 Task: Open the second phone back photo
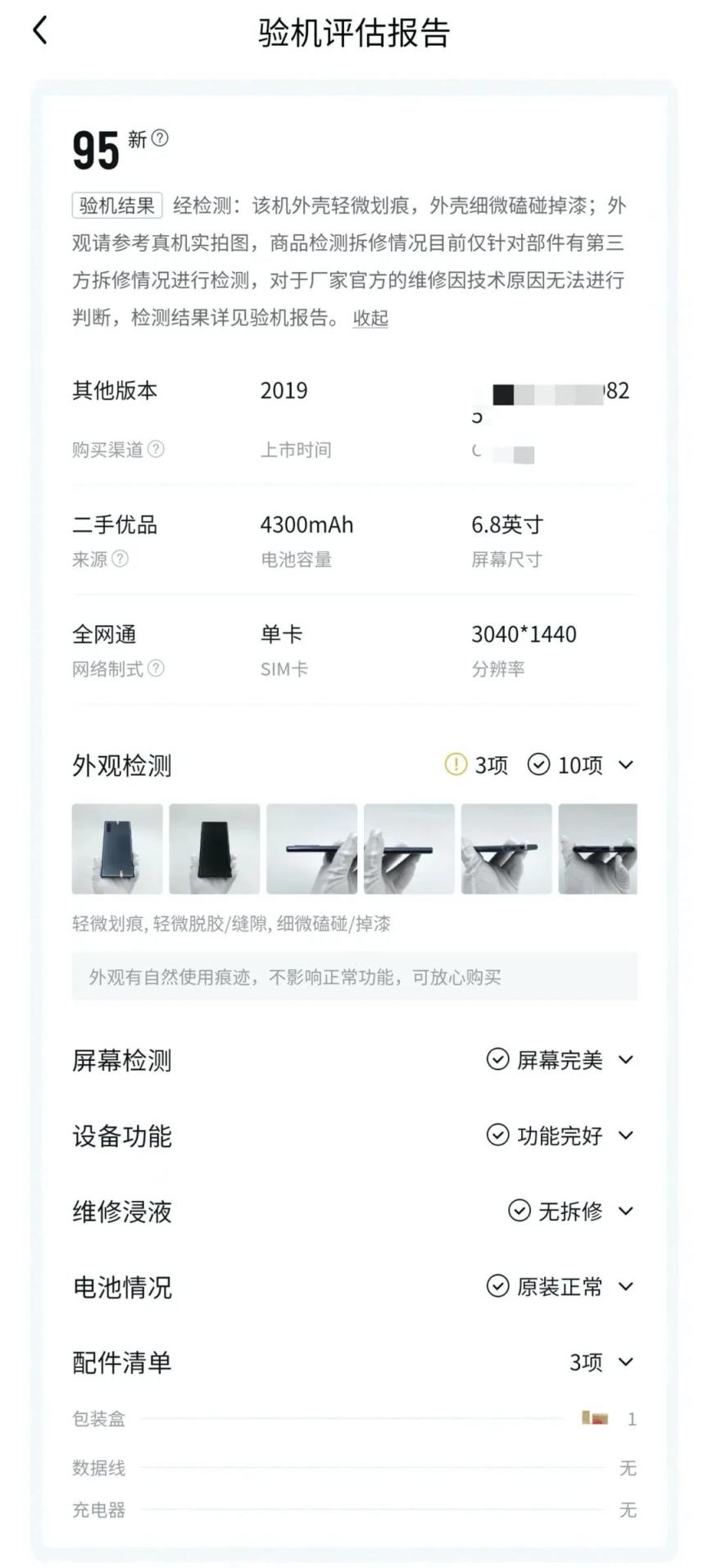pyautogui.click(x=214, y=849)
